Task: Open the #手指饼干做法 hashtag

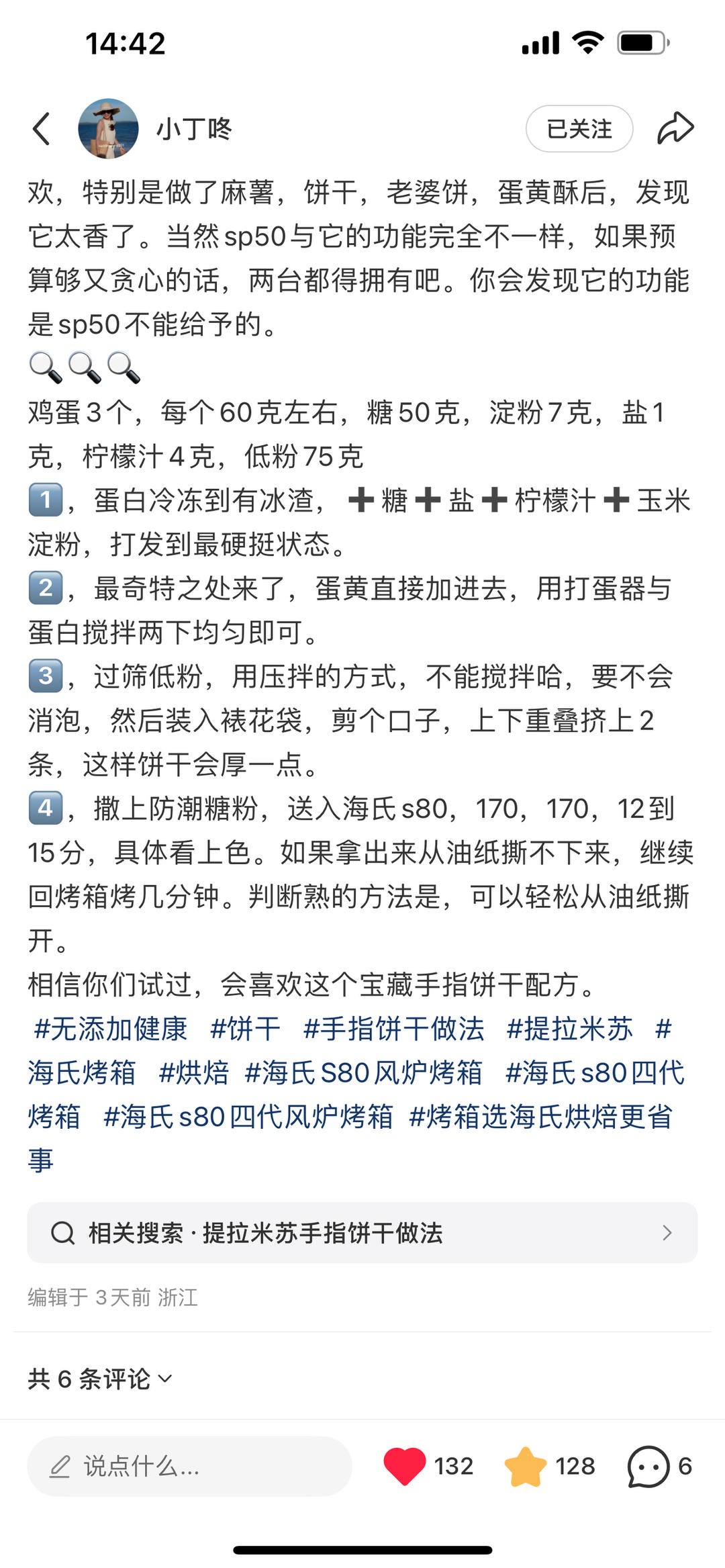Action: [393, 1029]
